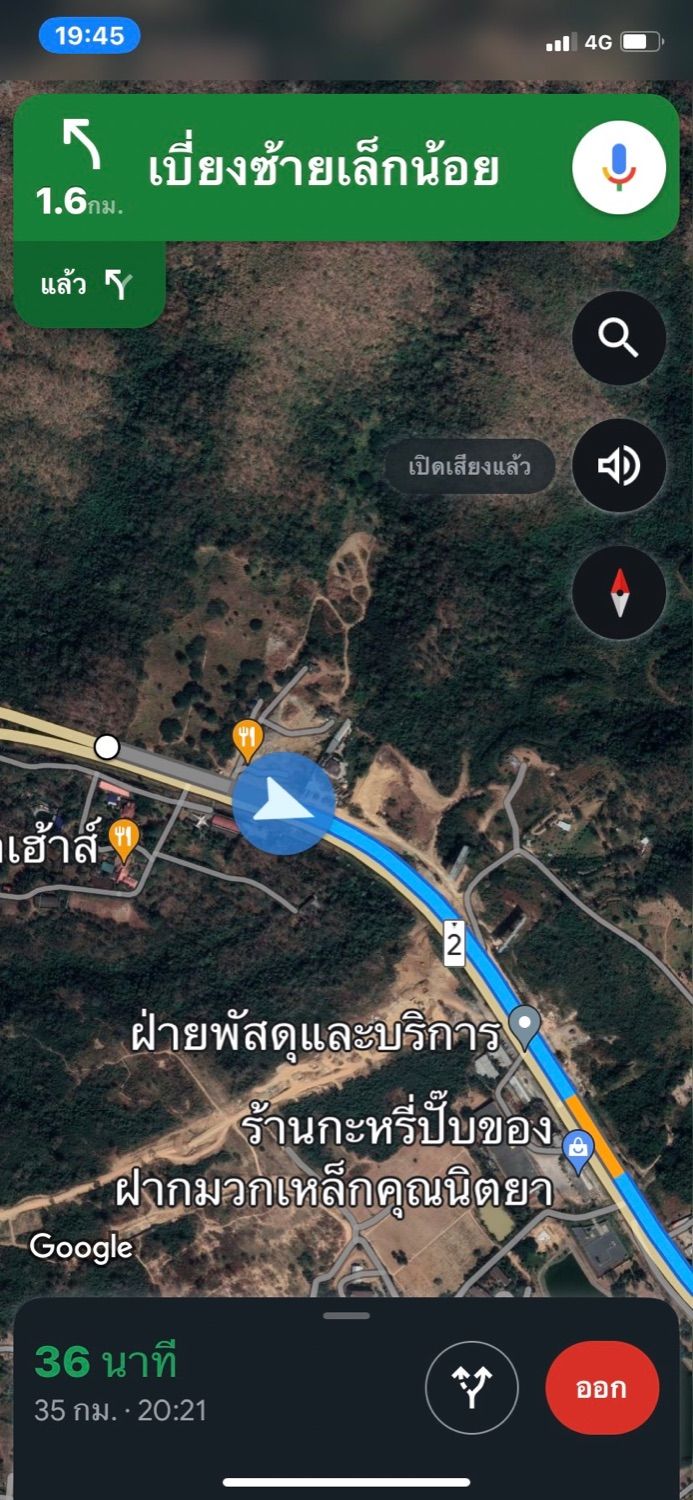The width and height of the screenshot is (693, 1500).
Task: Show the next step แล้ว turn preview
Action: [x=88, y=286]
